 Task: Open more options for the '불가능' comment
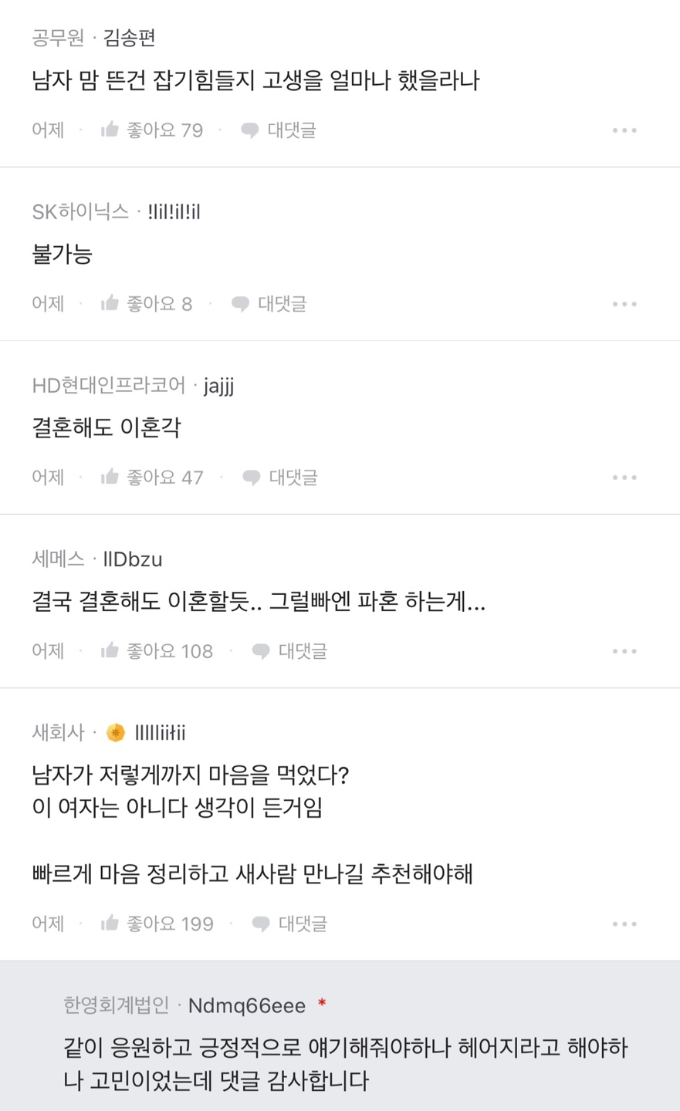(x=625, y=304)
